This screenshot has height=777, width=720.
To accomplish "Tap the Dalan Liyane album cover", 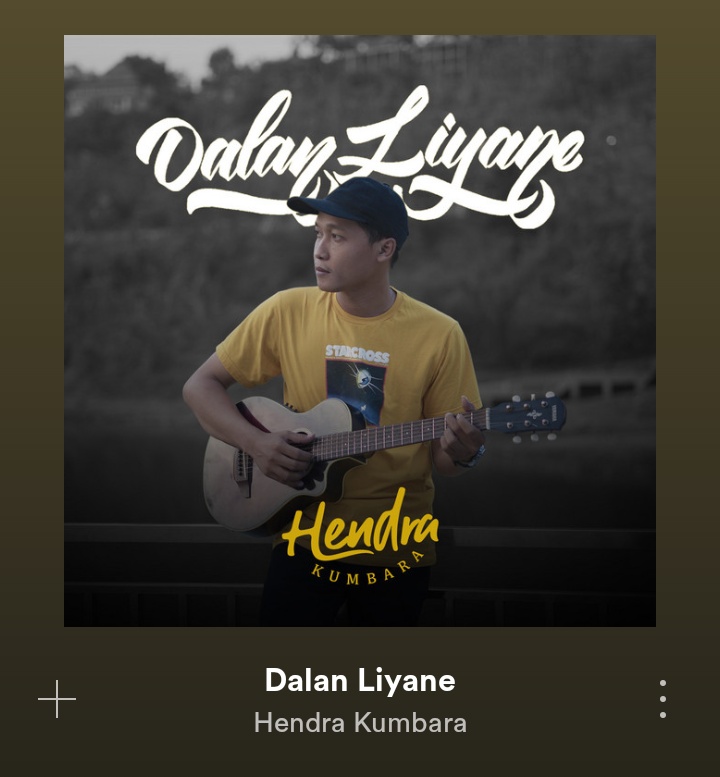I will point(360,331).
